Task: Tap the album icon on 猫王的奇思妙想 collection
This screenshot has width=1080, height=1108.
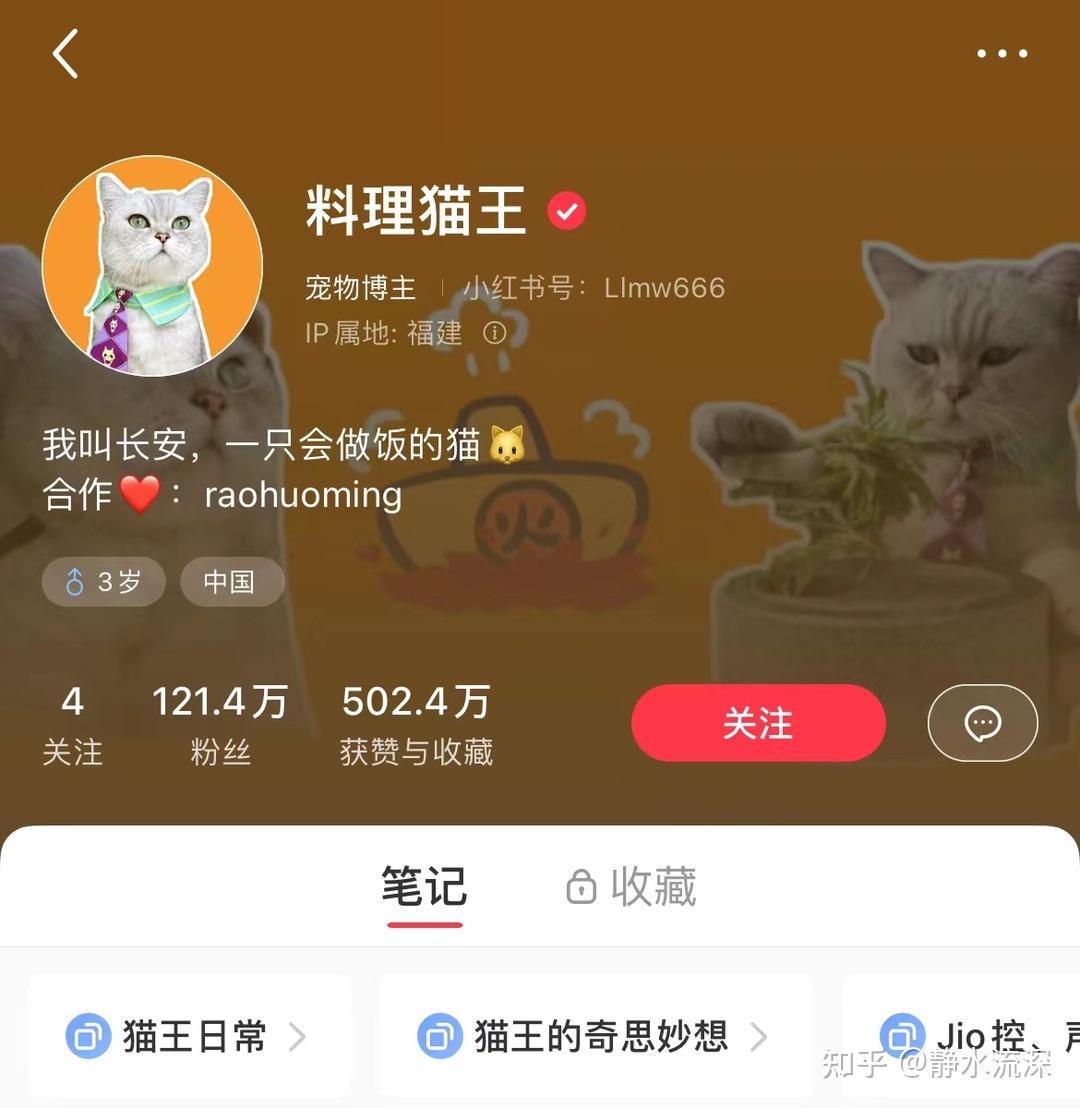Action: tap(440, 1037)
